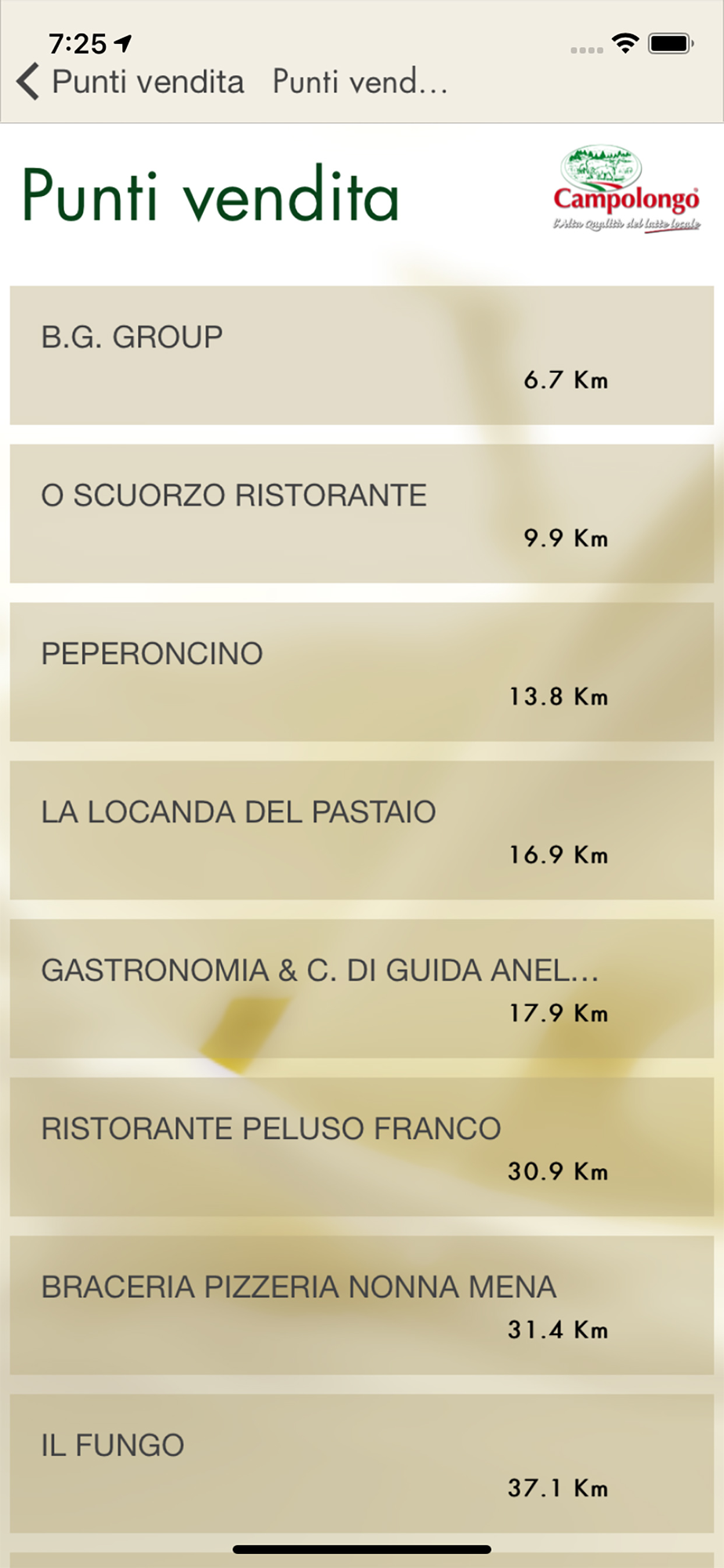The image size is (724, 1568).
Task: View the IL FUNGO store
Action: click(x=362, y=1464)
